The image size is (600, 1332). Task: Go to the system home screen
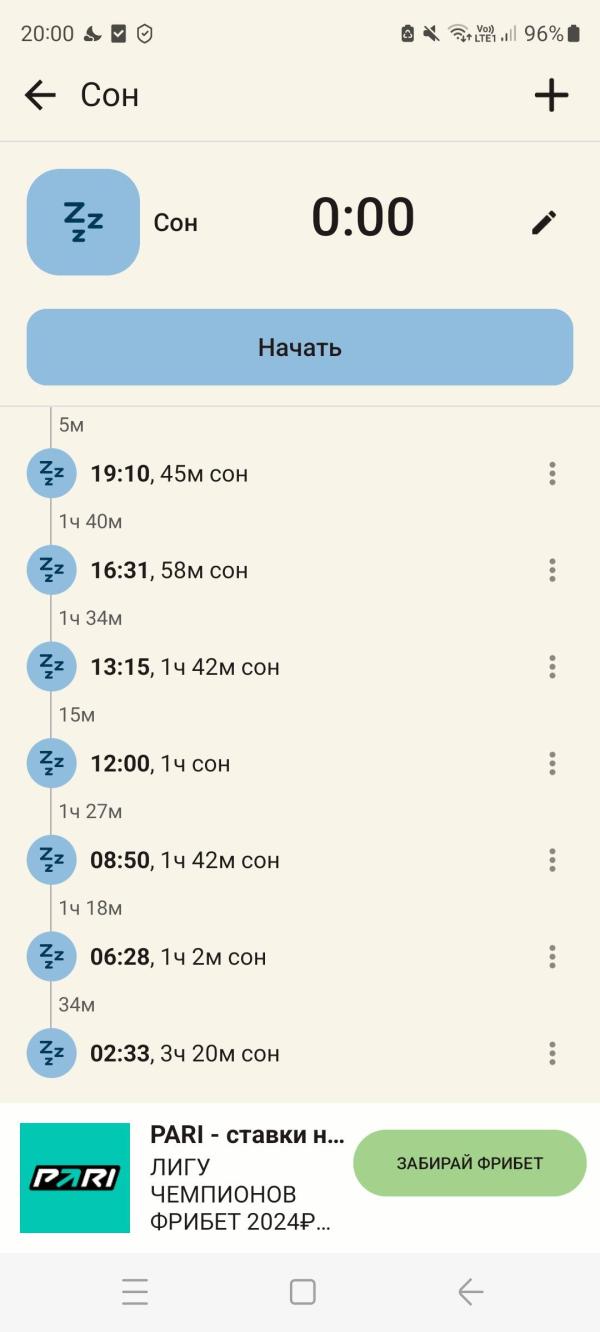[x=302, y=1292]
